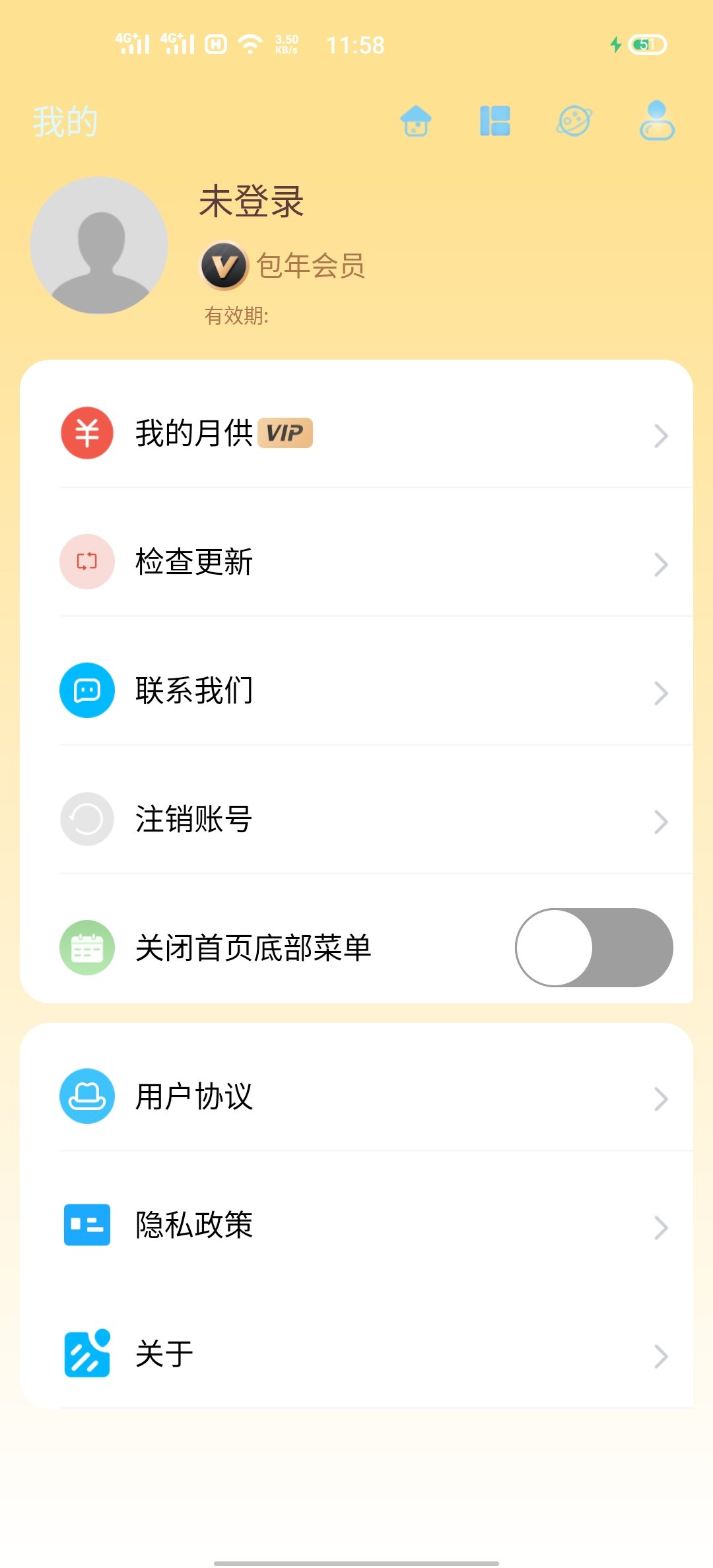
Task: Tap the gray avatar to log in
Action: click(x=99, y=245)
